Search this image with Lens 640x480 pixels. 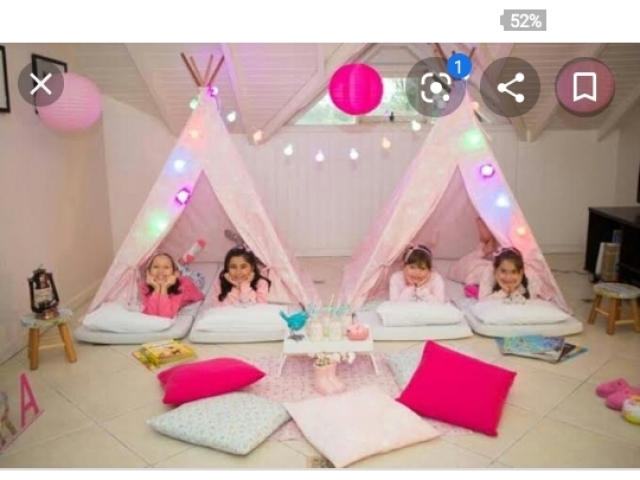[436, 88]
